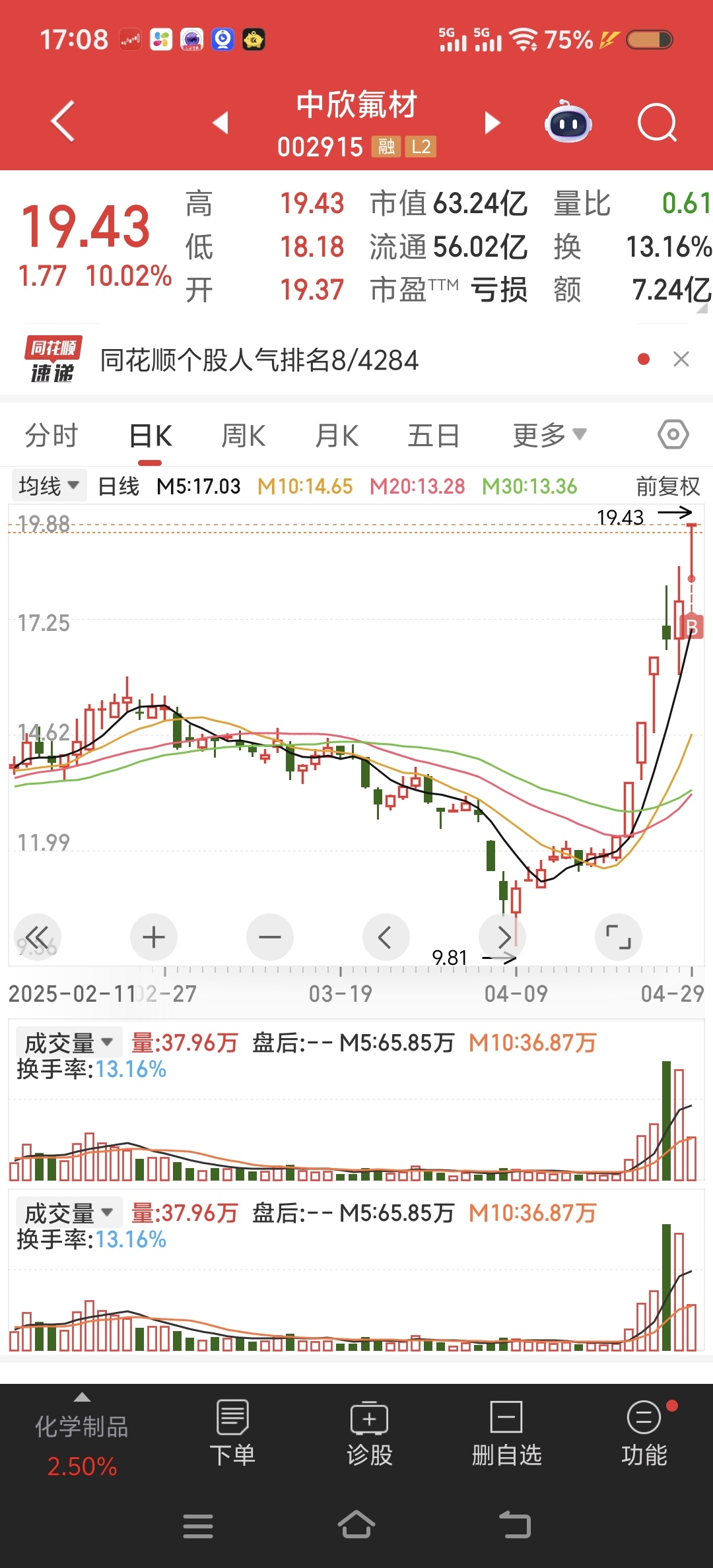
Task: Go back using the header arrow
Action: 63,121
